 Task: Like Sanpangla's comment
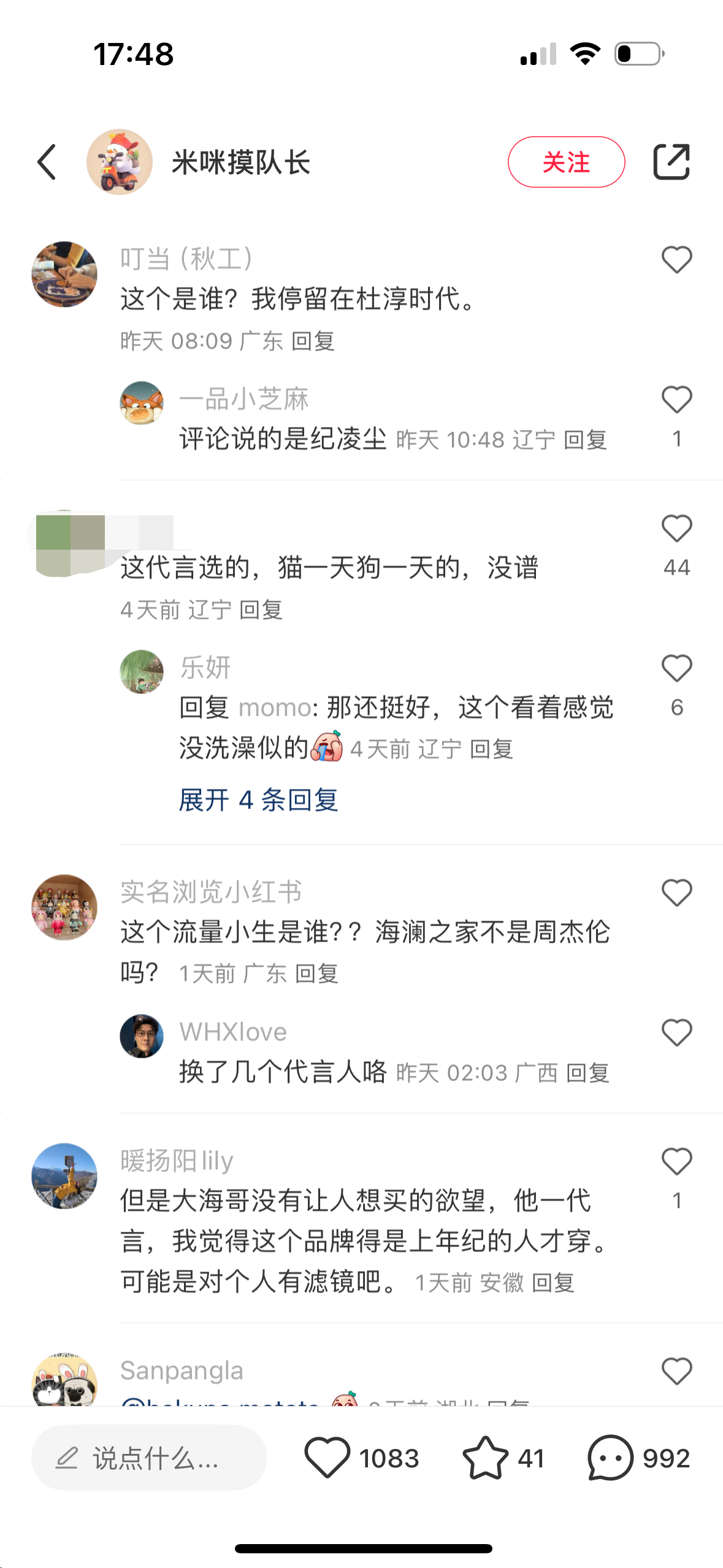(x=676, y=1372)
